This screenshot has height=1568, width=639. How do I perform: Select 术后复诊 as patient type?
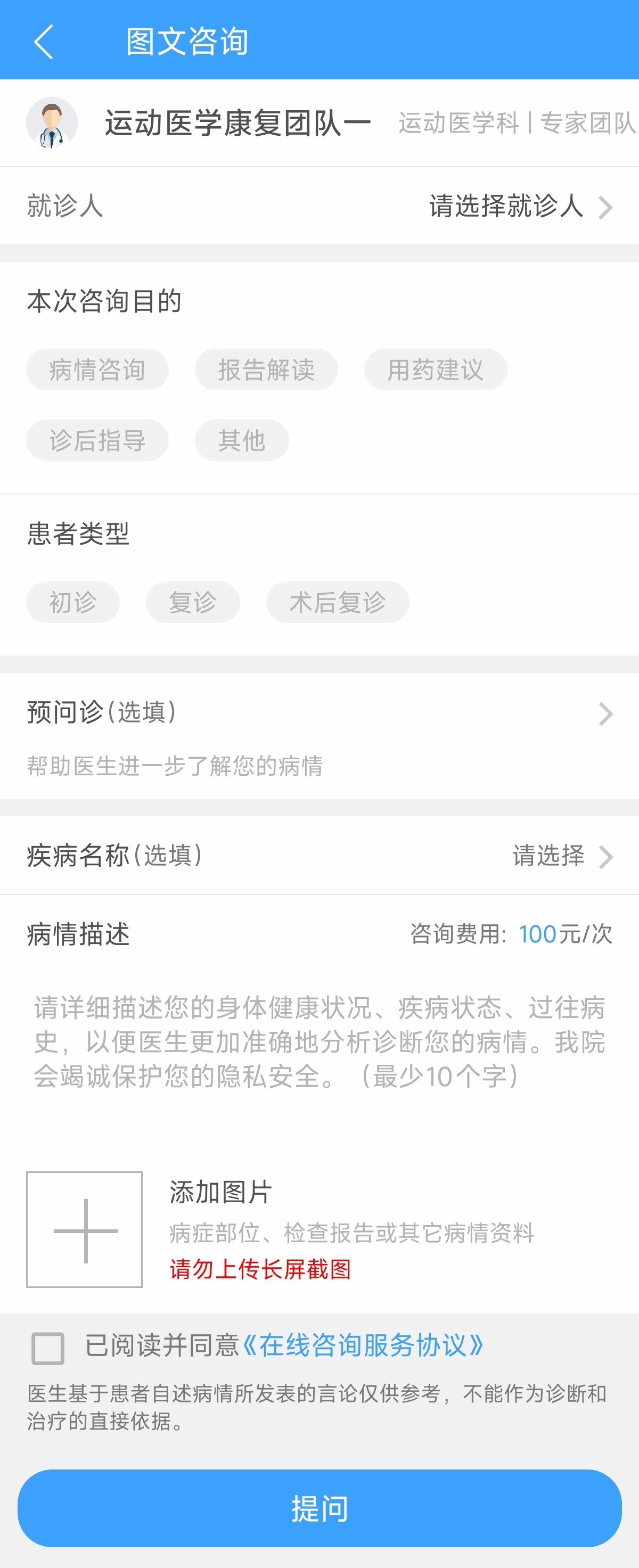(337, 602)
